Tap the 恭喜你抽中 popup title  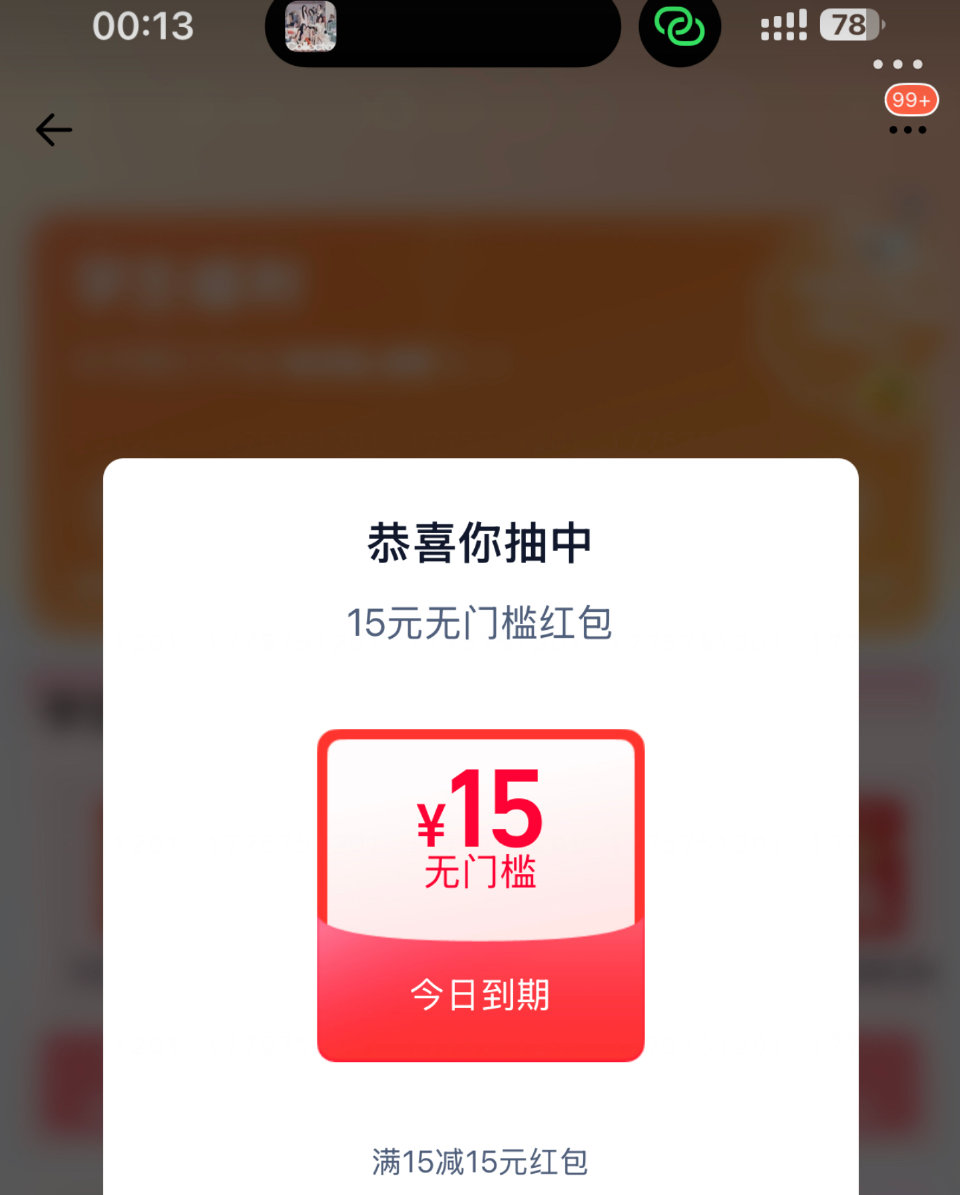[x=480, y=540]
